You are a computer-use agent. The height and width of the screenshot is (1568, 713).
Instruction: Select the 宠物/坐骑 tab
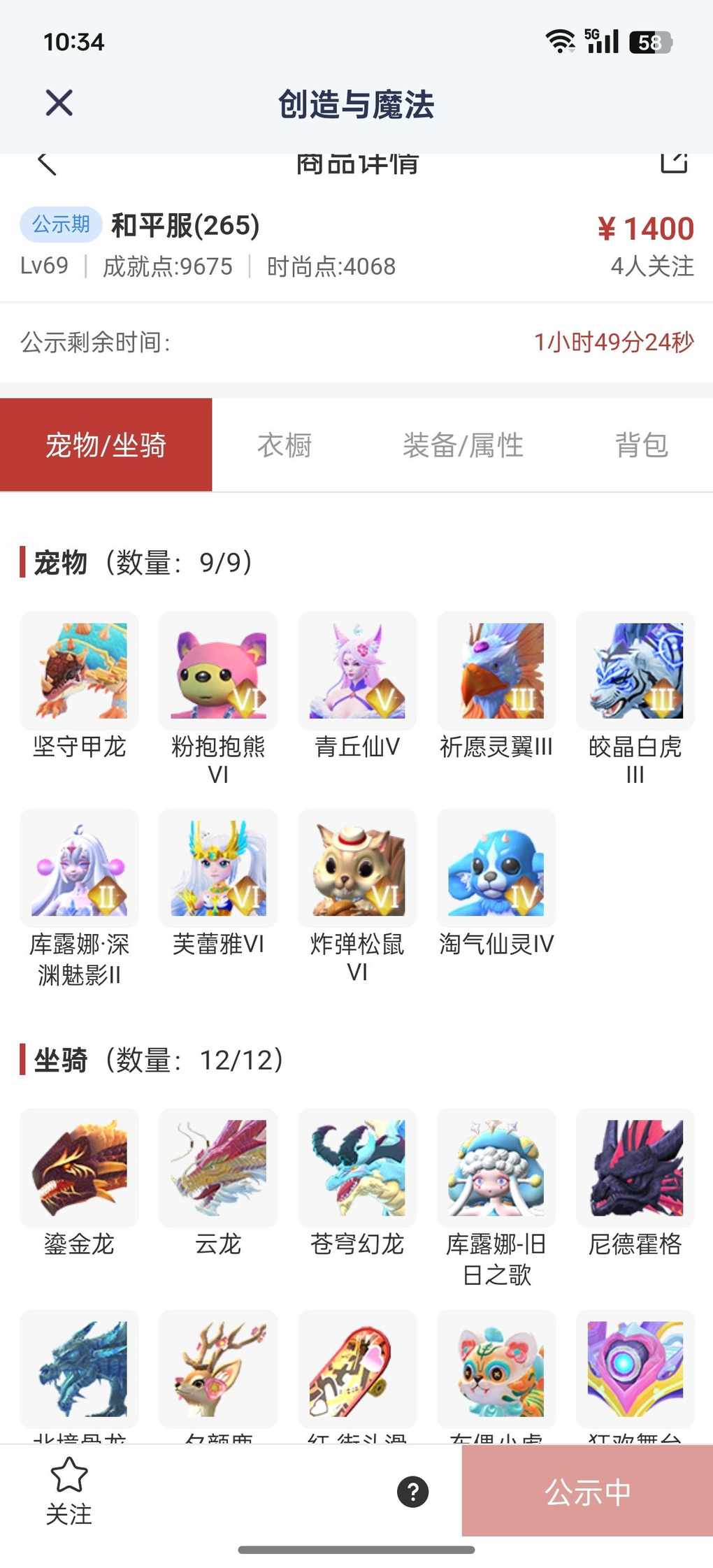tap(106, 445)
